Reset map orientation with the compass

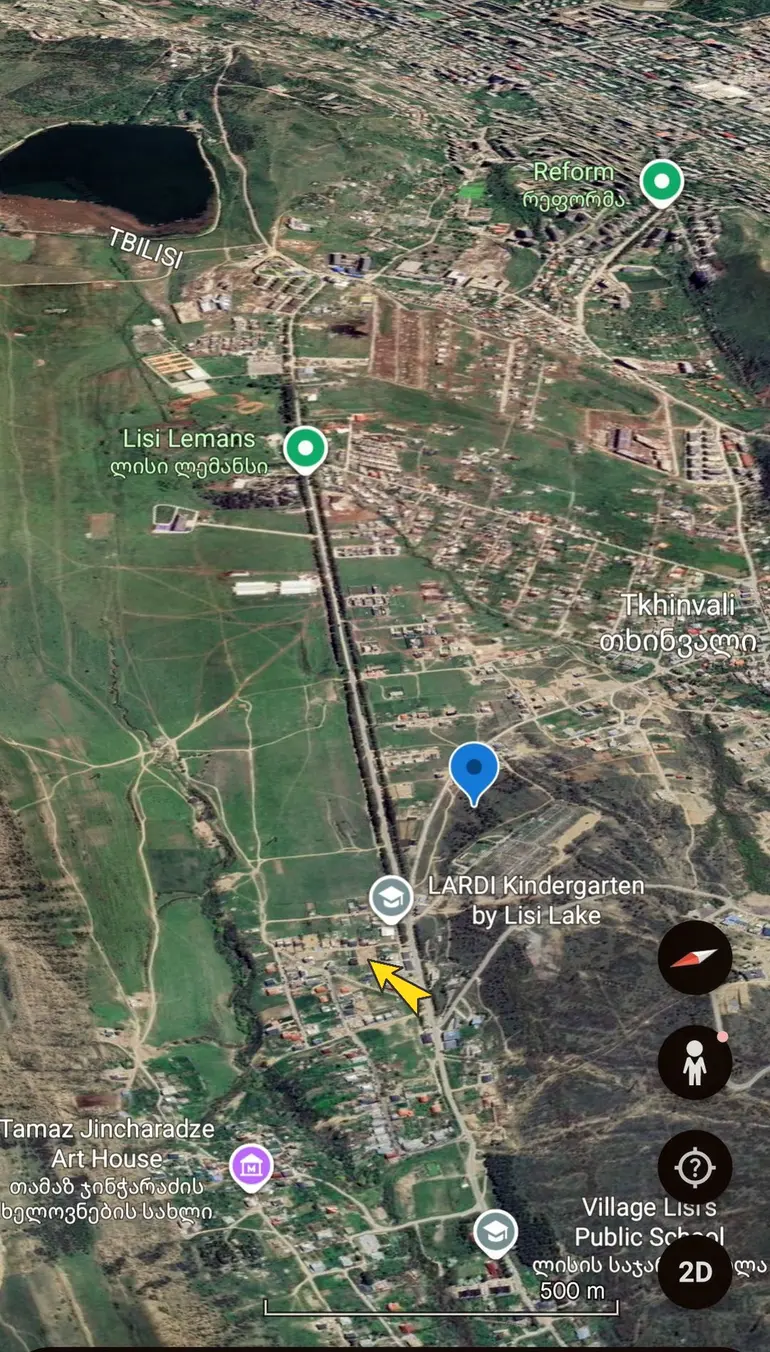[695, 957]
